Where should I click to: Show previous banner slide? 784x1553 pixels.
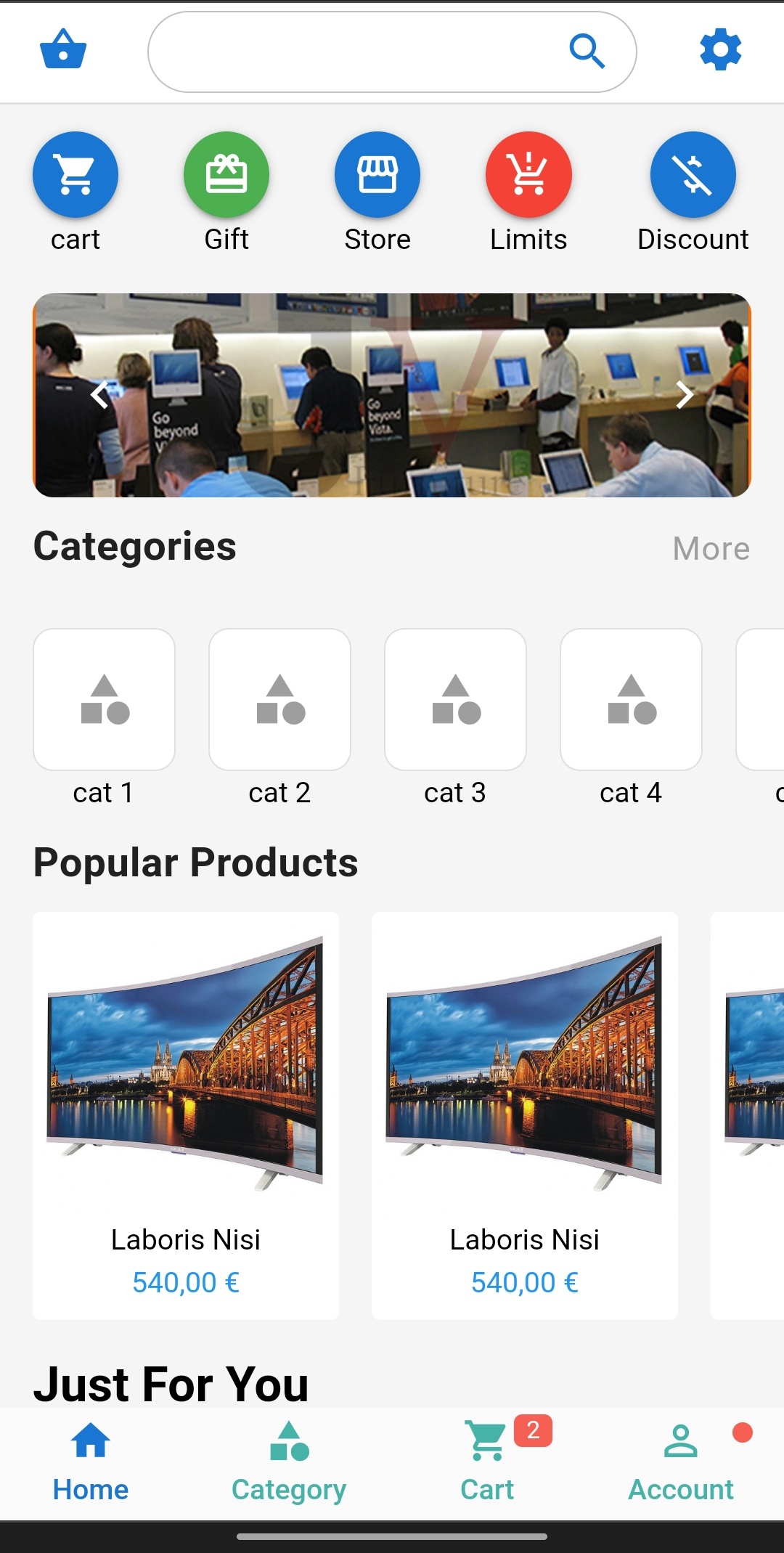tap(100, 395)
